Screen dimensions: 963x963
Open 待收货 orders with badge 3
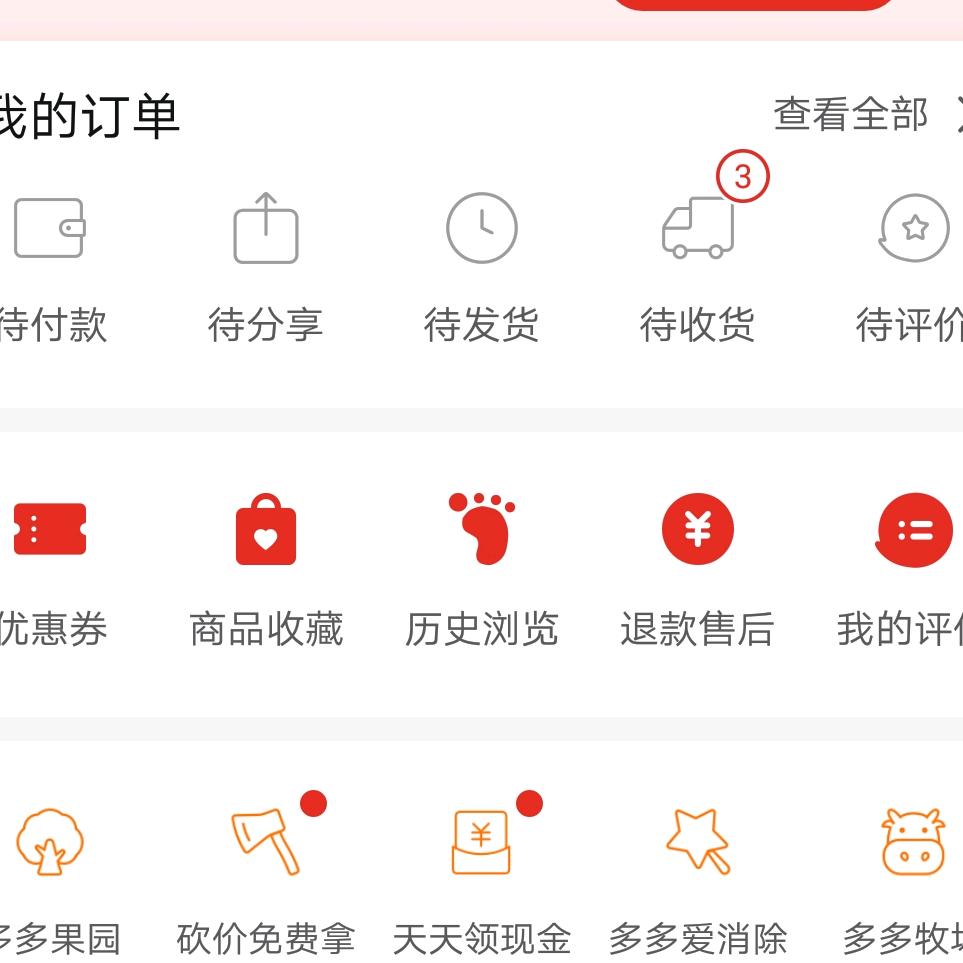tap(698, 265)
